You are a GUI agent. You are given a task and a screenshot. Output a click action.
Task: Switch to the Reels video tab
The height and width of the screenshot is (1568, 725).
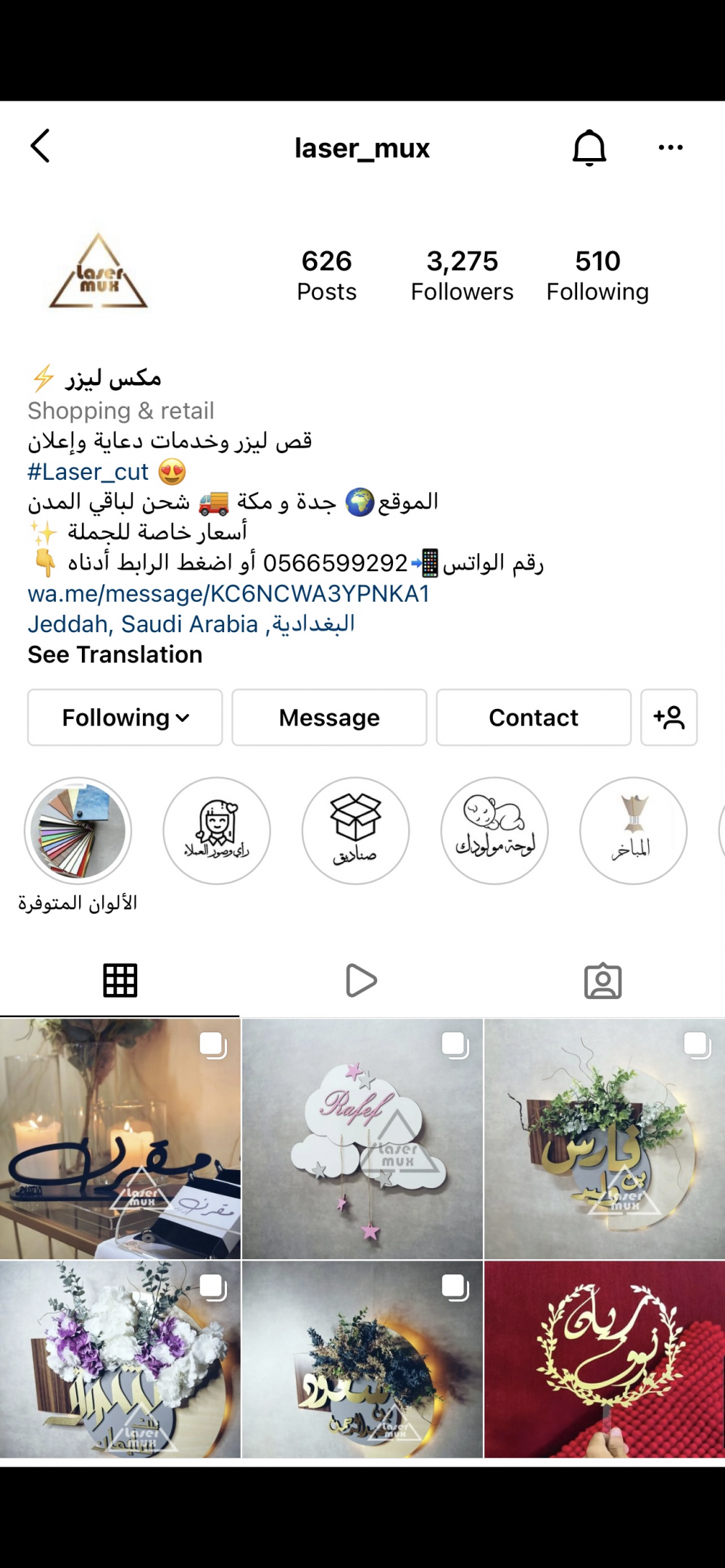[361, 981]
